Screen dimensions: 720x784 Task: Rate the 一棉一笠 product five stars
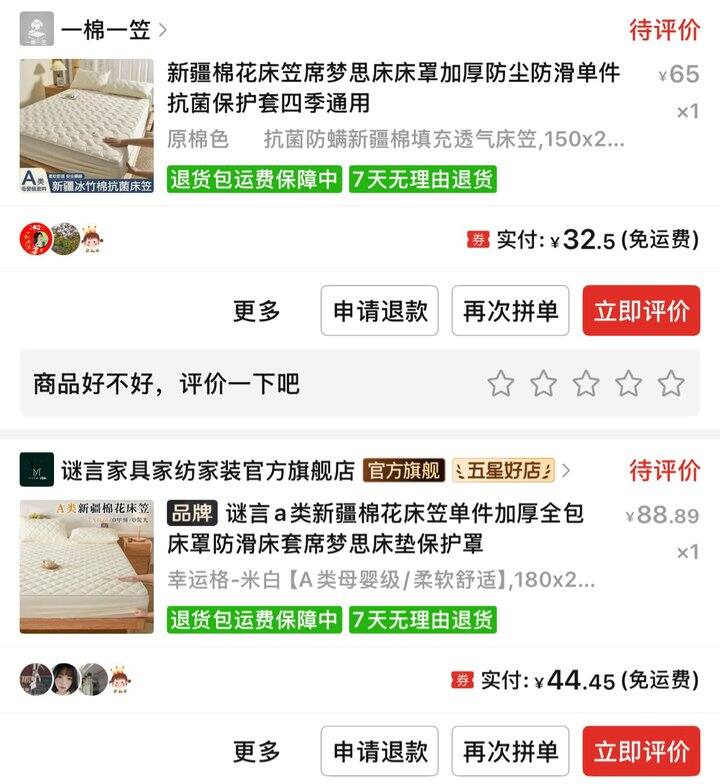point(671,383)
